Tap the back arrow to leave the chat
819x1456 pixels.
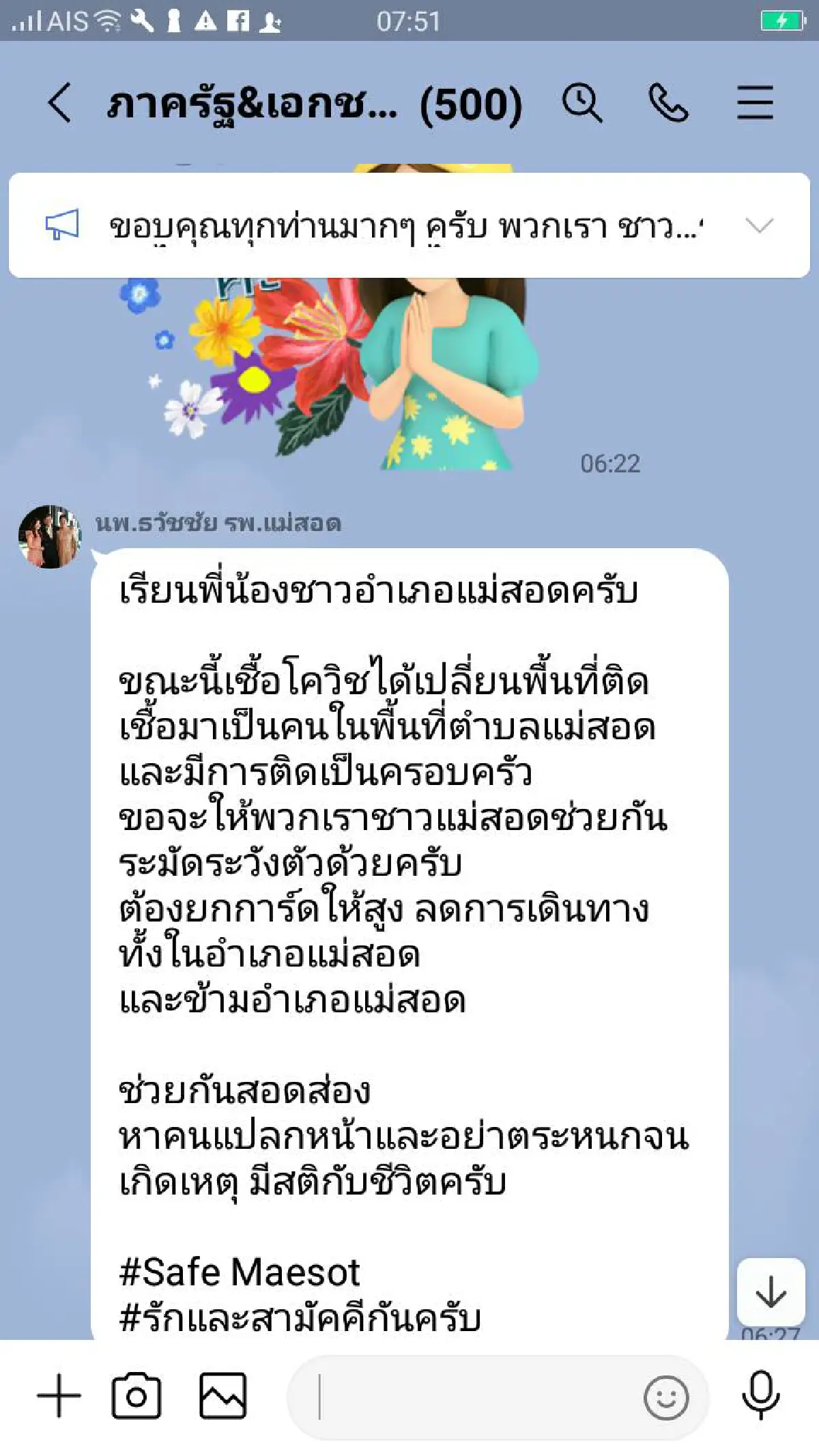(x=60, y=102)
